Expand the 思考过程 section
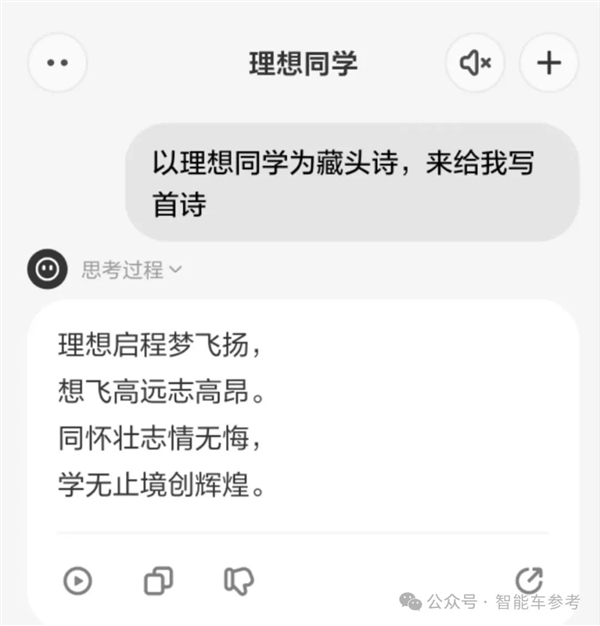Image resolution: width=600 pixels, height=626 pixels. [131, 269]
